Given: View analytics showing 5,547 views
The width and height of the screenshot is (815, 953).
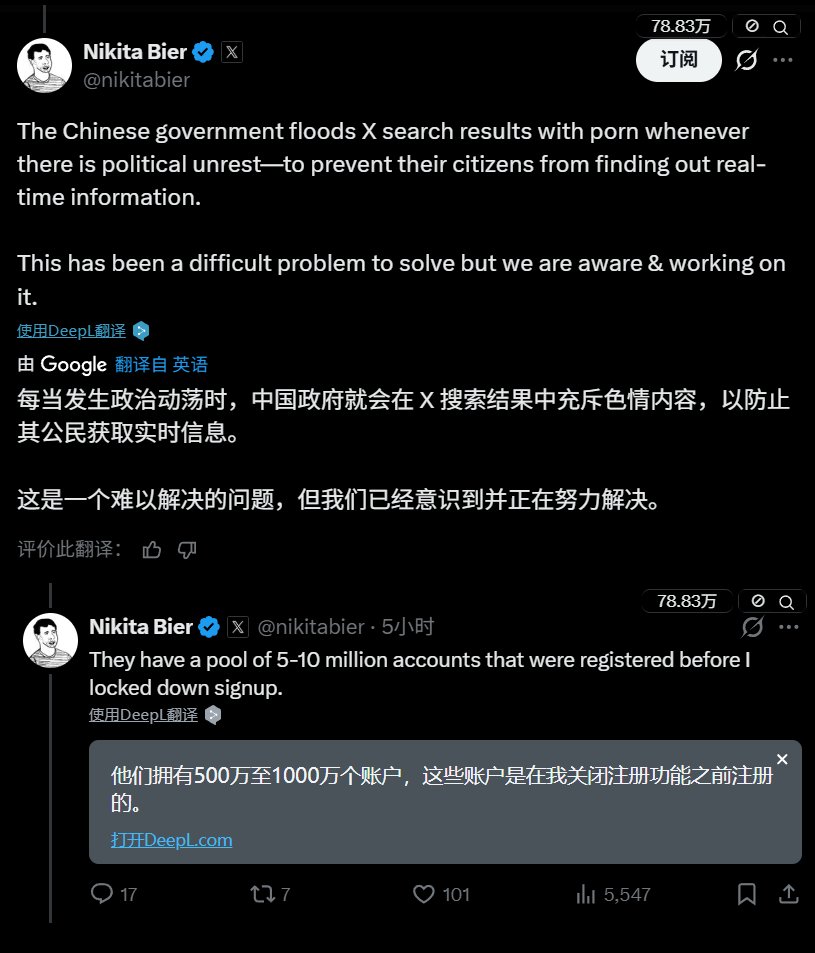Looking at the screenshot, I should pos(586,894).
